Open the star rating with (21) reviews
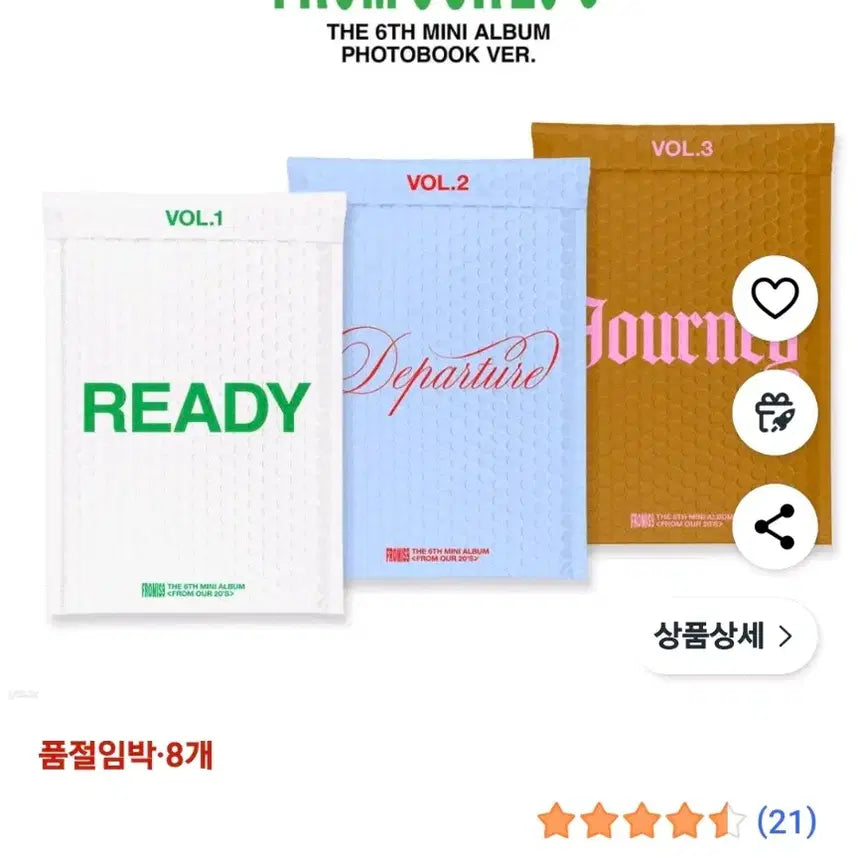The width and height of the screenshot is (856, 856). (676, 822)
